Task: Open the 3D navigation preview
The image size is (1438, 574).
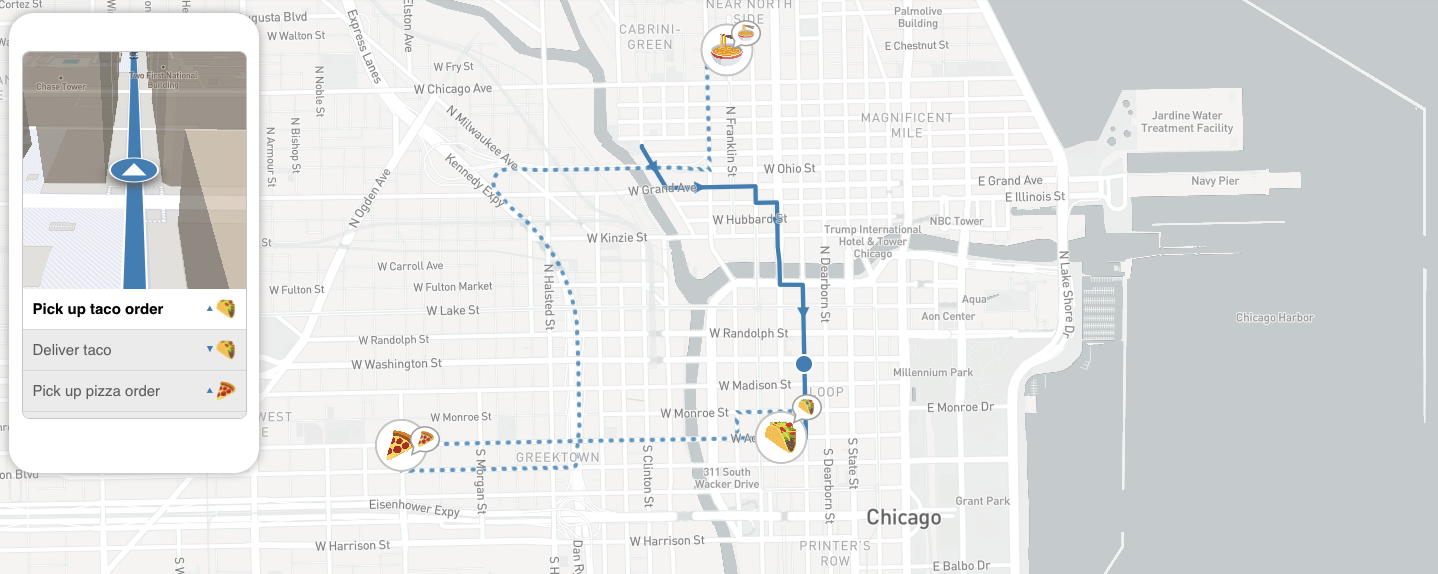Action: (134, 170)
